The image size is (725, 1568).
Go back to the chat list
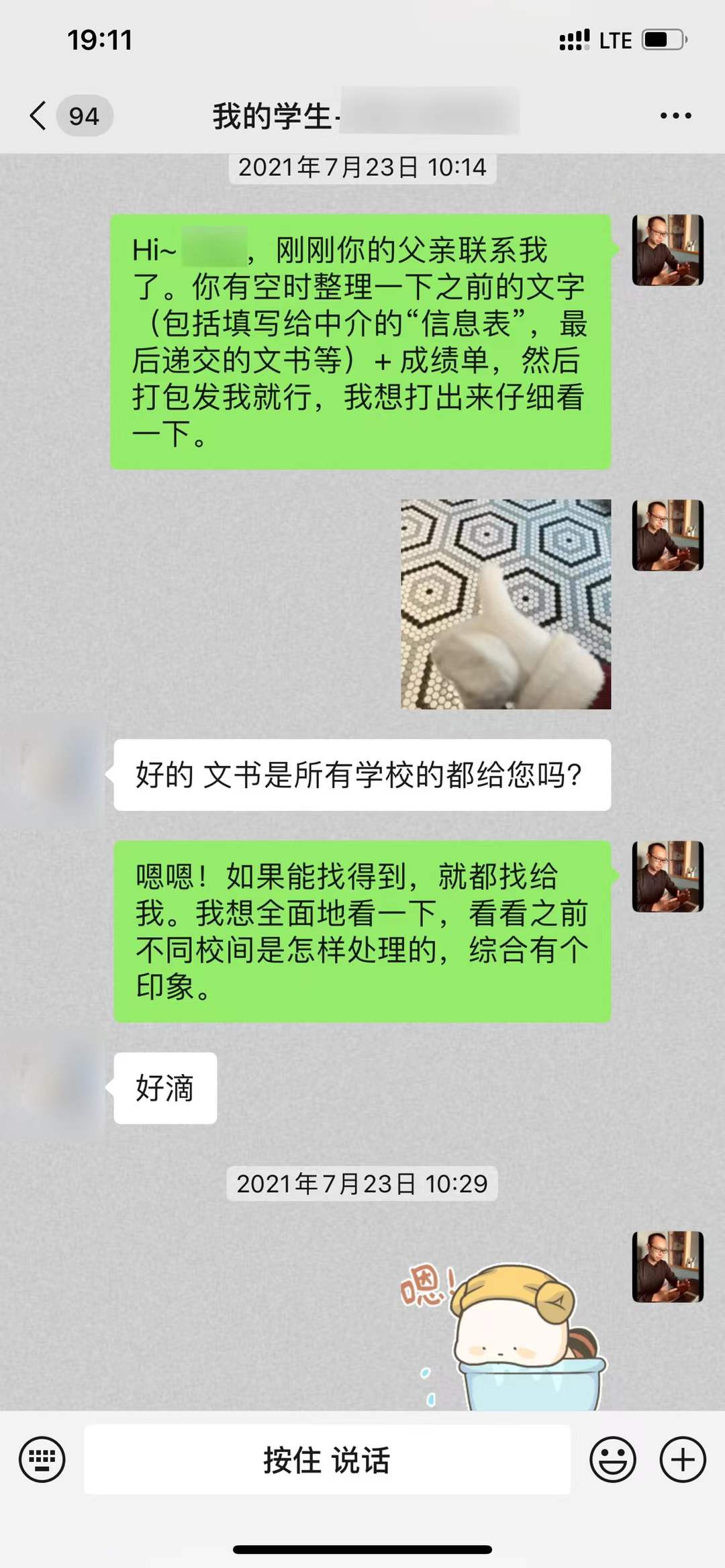[39, 115]
